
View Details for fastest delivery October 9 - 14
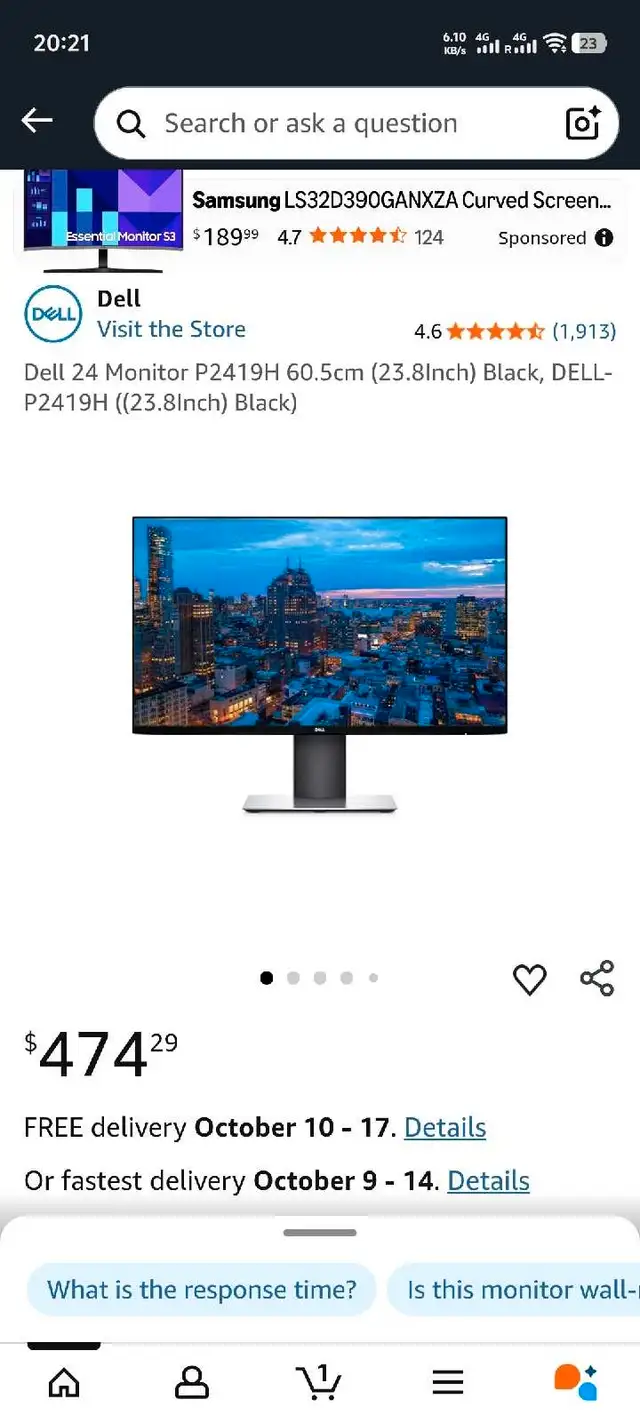[488, 1181]
